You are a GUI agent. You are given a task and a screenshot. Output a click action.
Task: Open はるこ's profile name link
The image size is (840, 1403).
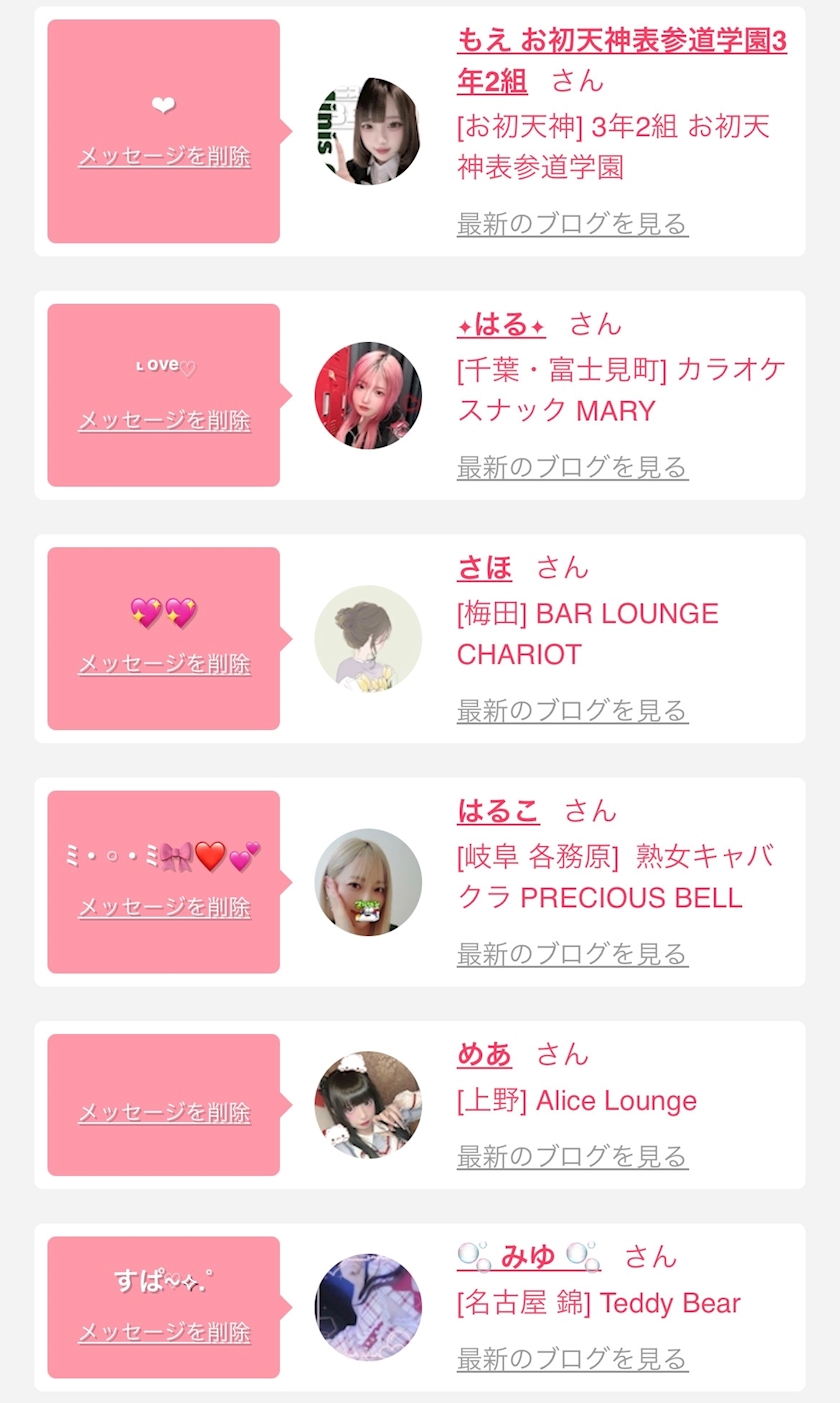pyautogui.click(x=498, y=811)
